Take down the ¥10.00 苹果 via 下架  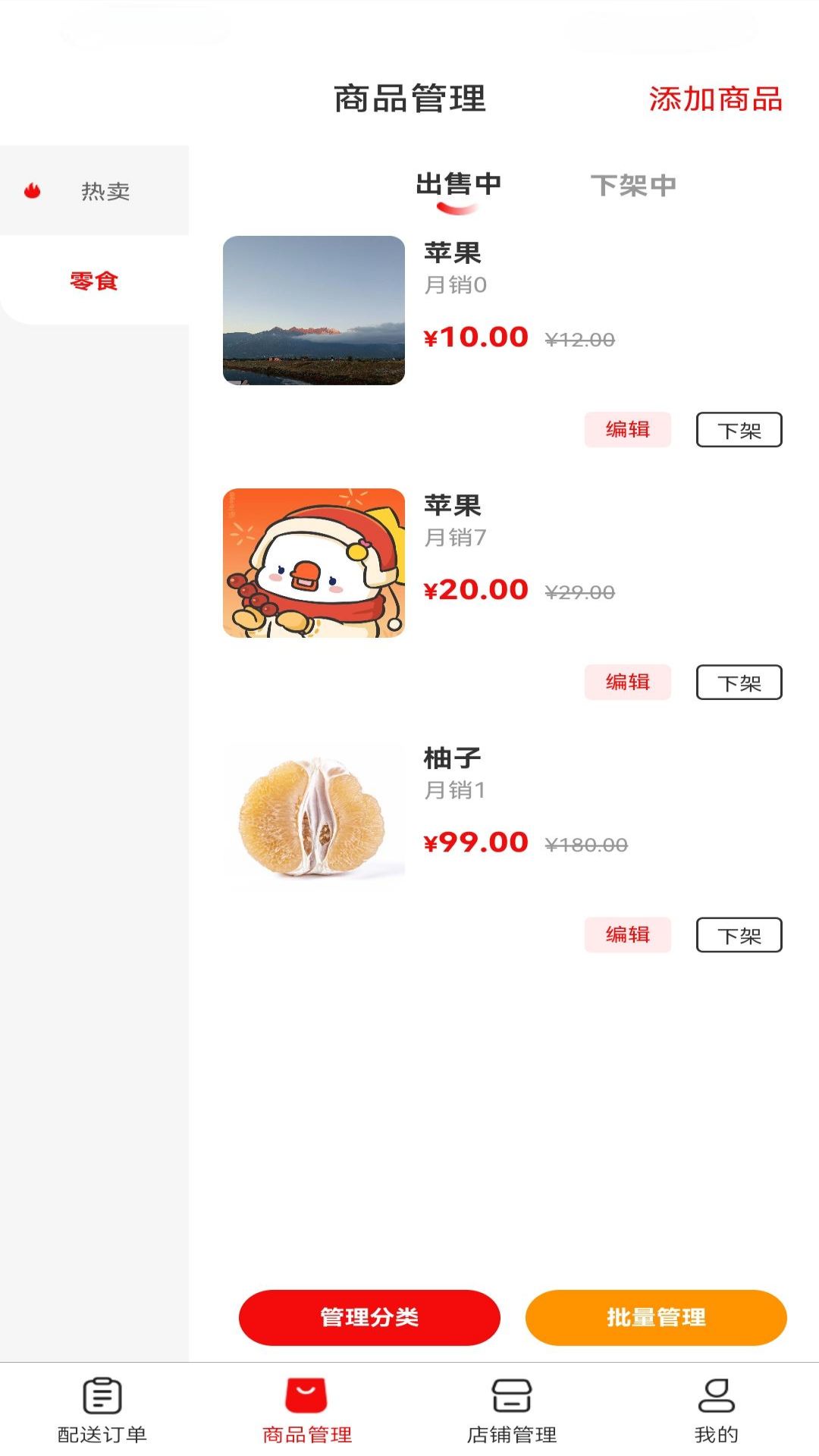(x=739, y=430)
